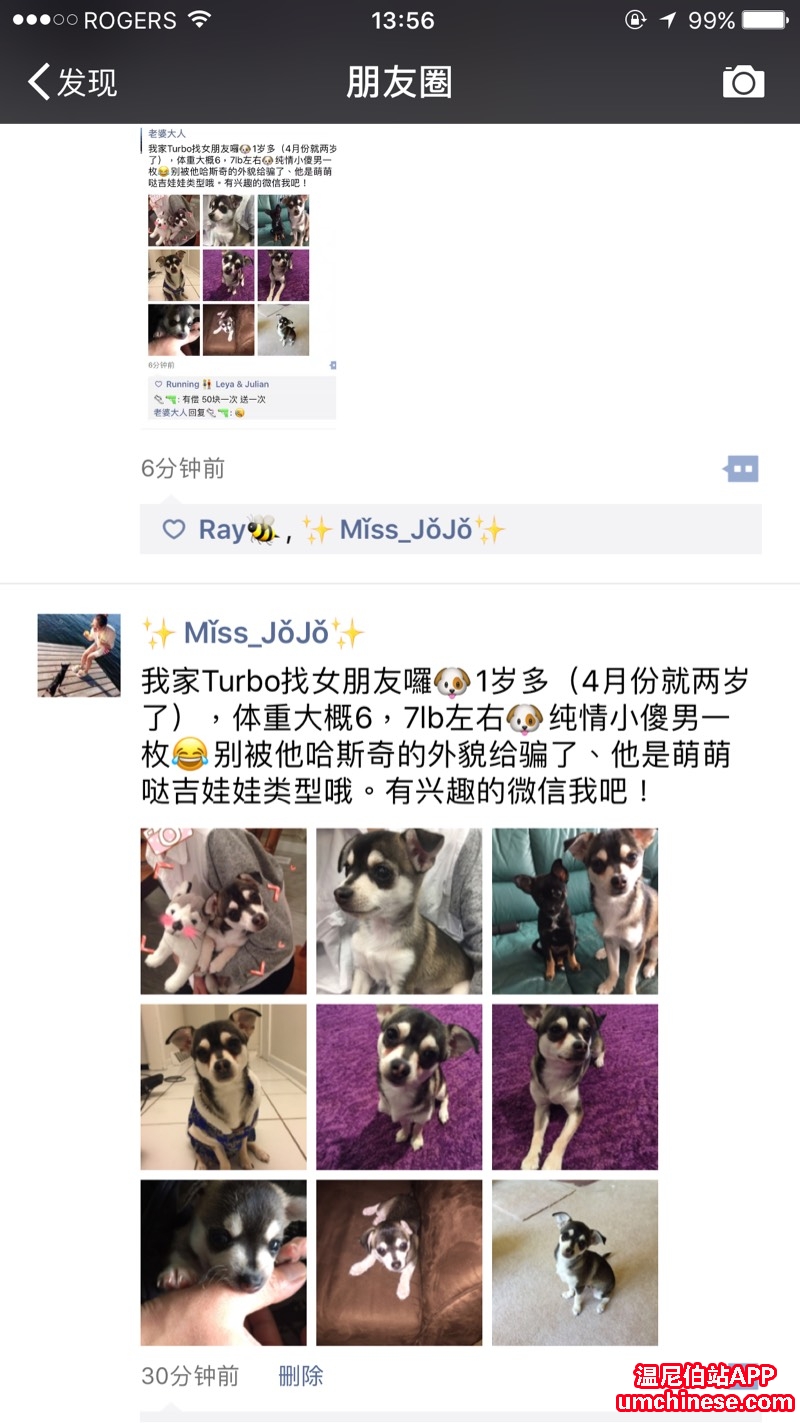The image size is (800, 1423).
Task: View puppy photo on the brown couch
Action: (x=399, y=1263)
